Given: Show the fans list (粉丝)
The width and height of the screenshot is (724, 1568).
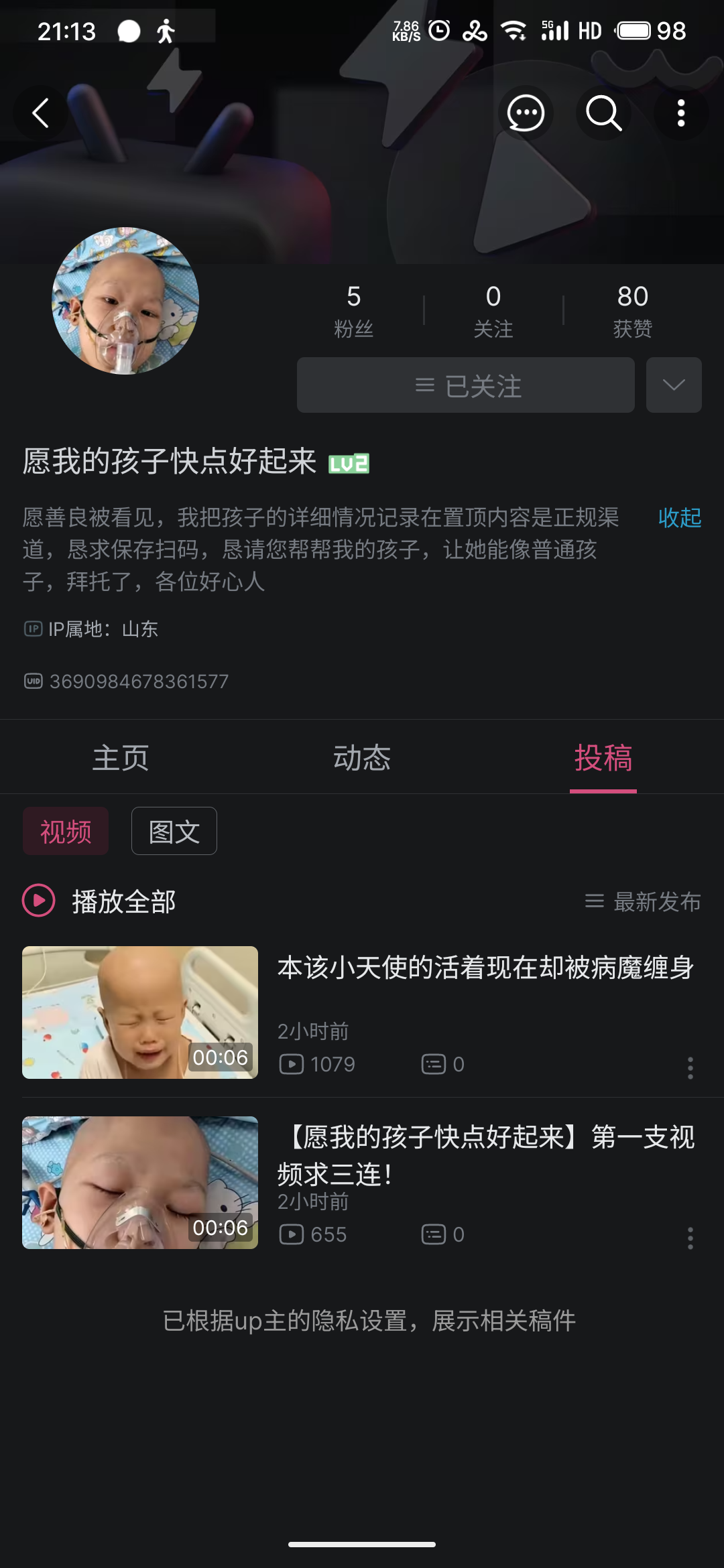Looking at the screenshot, I should point(354,311).
